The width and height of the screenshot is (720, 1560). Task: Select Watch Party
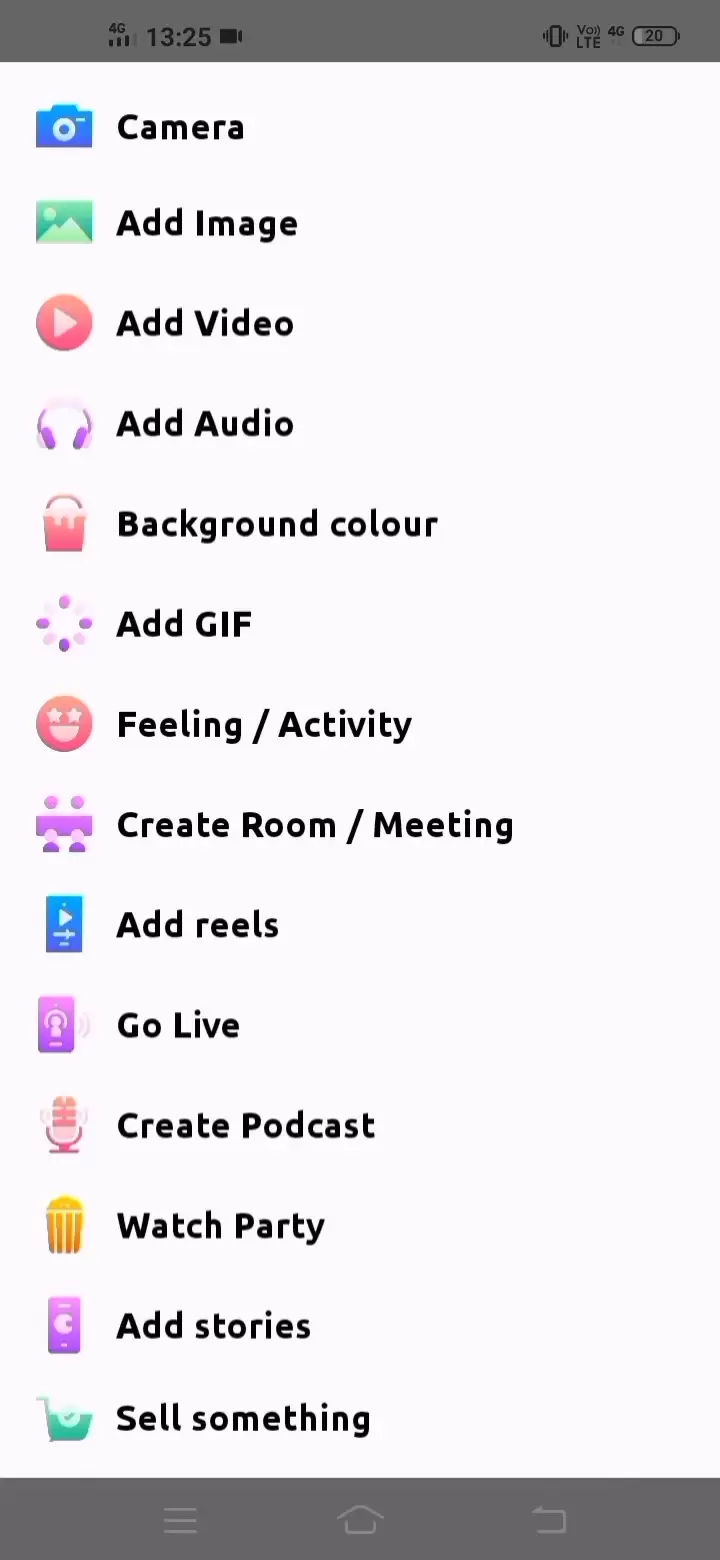click(360, 1225)
